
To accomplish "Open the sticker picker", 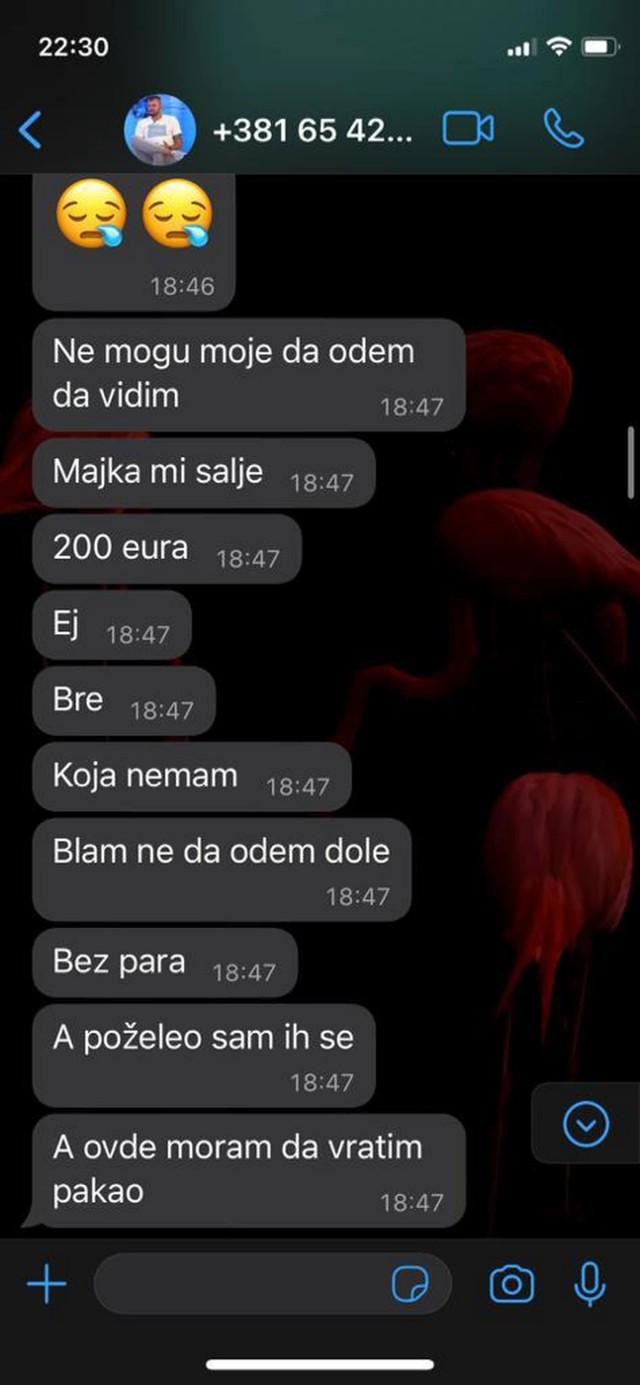I will [410, 1284].
